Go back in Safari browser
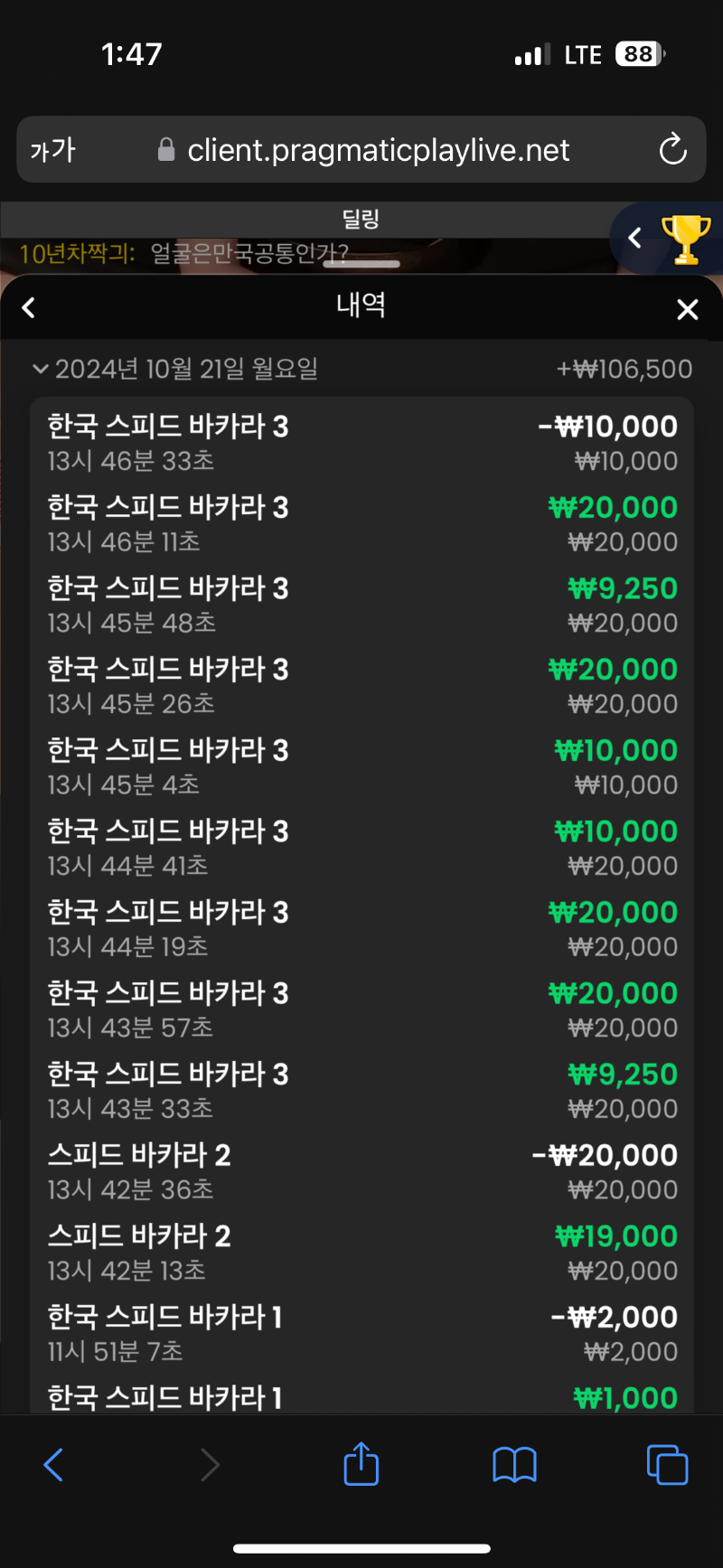Image resolution: width=723 pixels, height=1568 pixels. [x=54, y=1464]
